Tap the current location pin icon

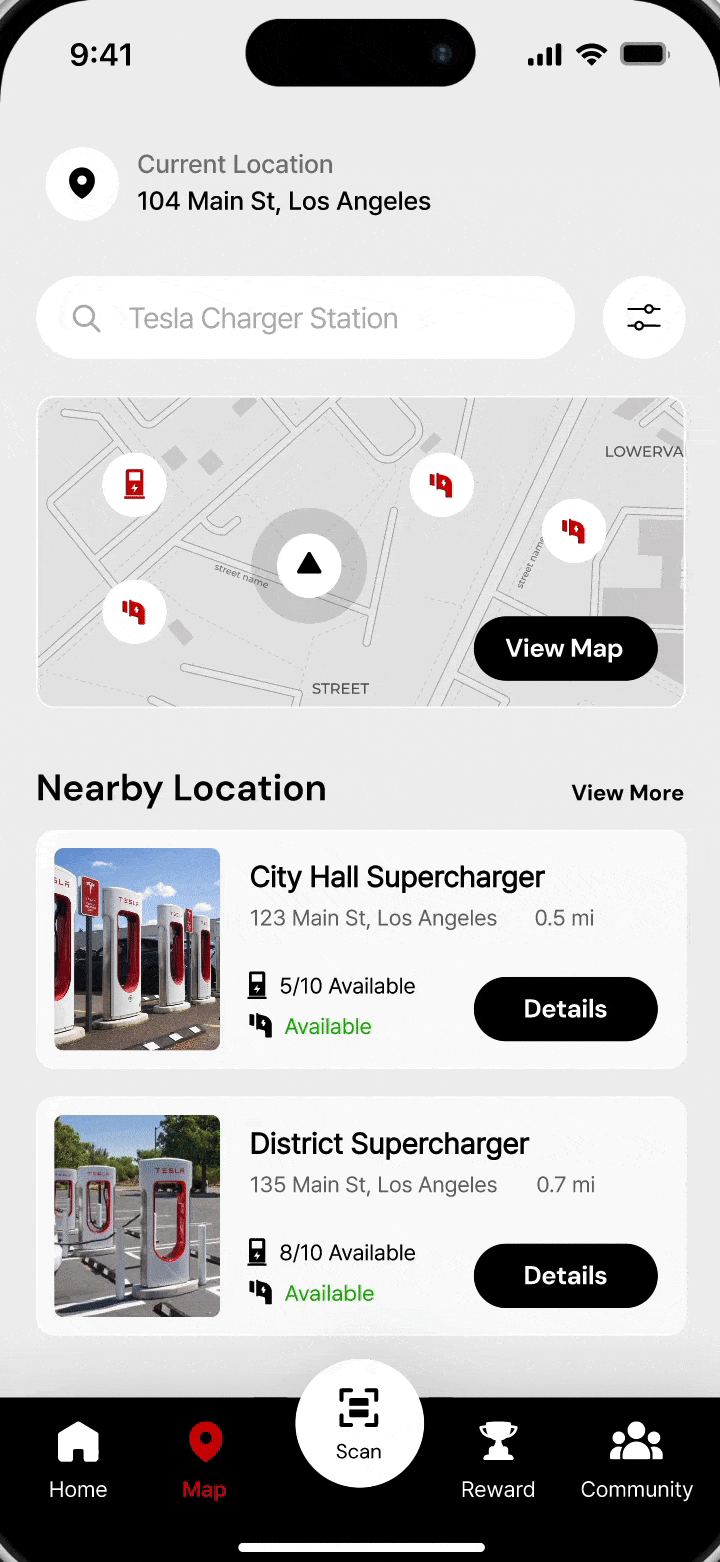tap(82, 183)
